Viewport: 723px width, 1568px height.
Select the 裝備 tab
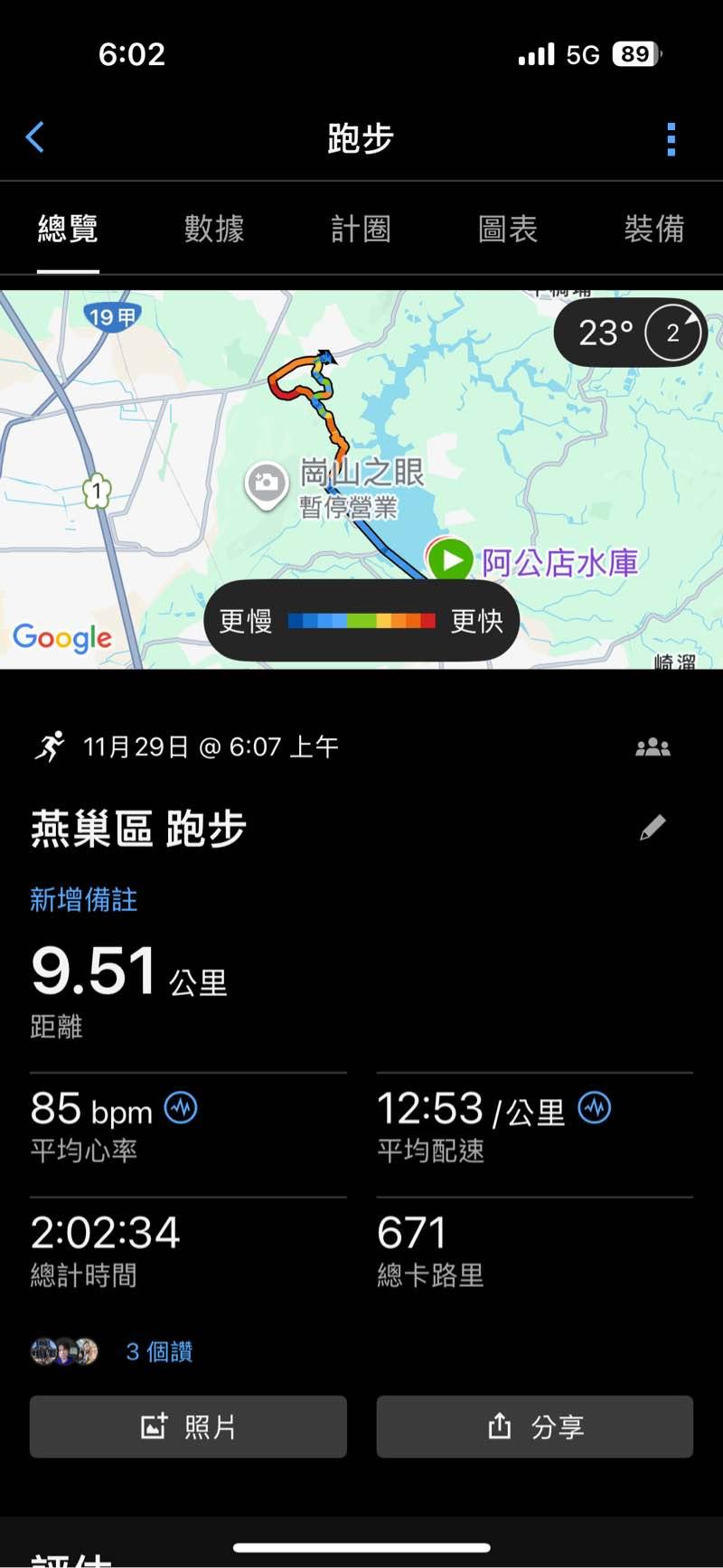654,229
